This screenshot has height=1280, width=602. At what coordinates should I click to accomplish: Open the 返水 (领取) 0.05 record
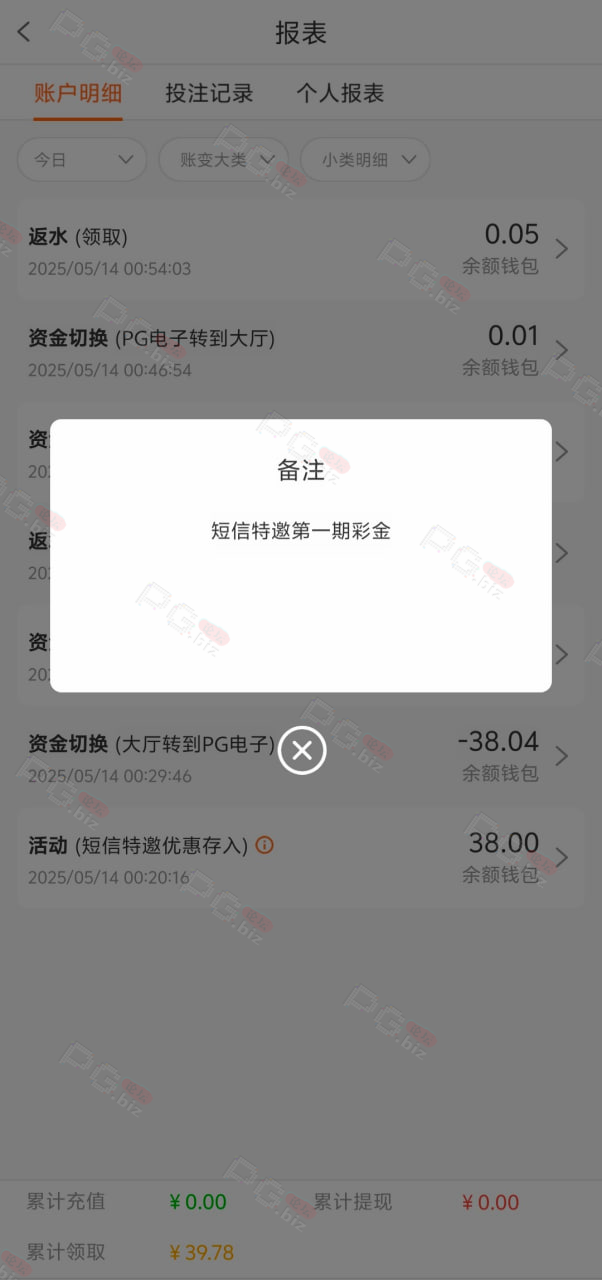(300, 250)
